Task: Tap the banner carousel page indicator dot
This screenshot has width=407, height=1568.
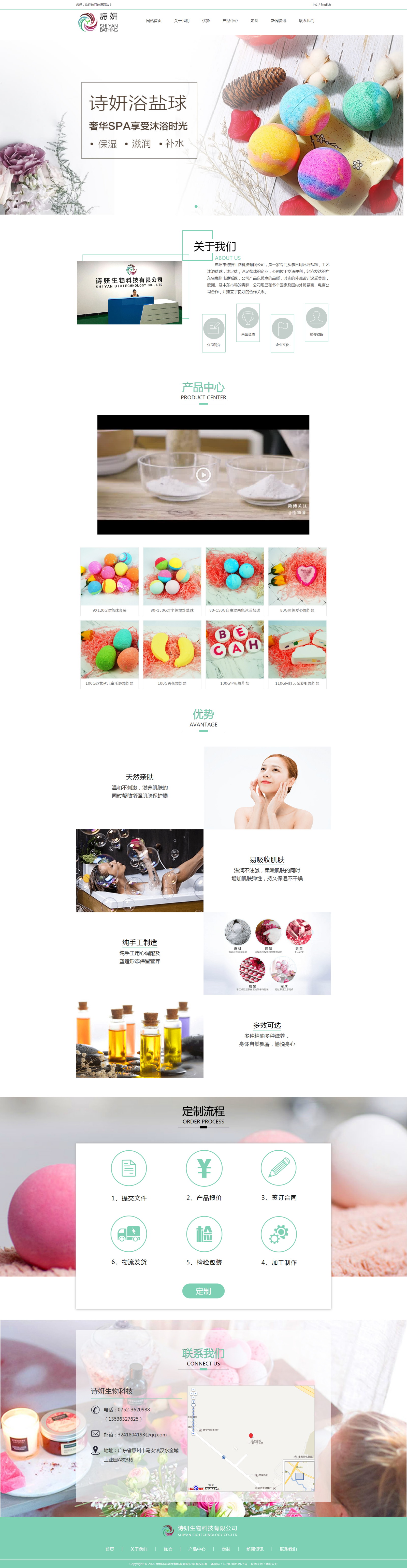Action: click(x=196, y=206)
